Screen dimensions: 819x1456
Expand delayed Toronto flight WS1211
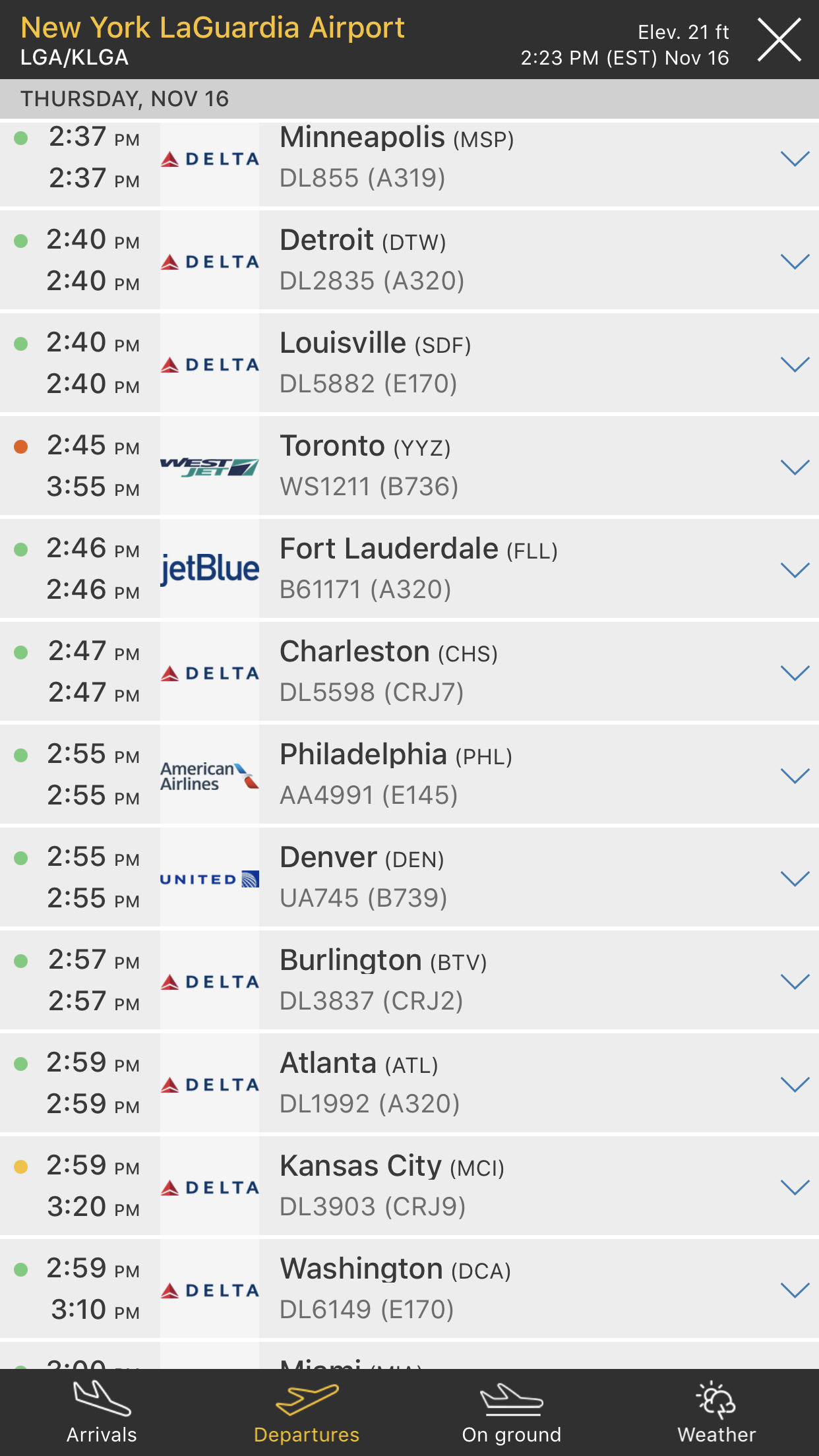coord(795,468)
